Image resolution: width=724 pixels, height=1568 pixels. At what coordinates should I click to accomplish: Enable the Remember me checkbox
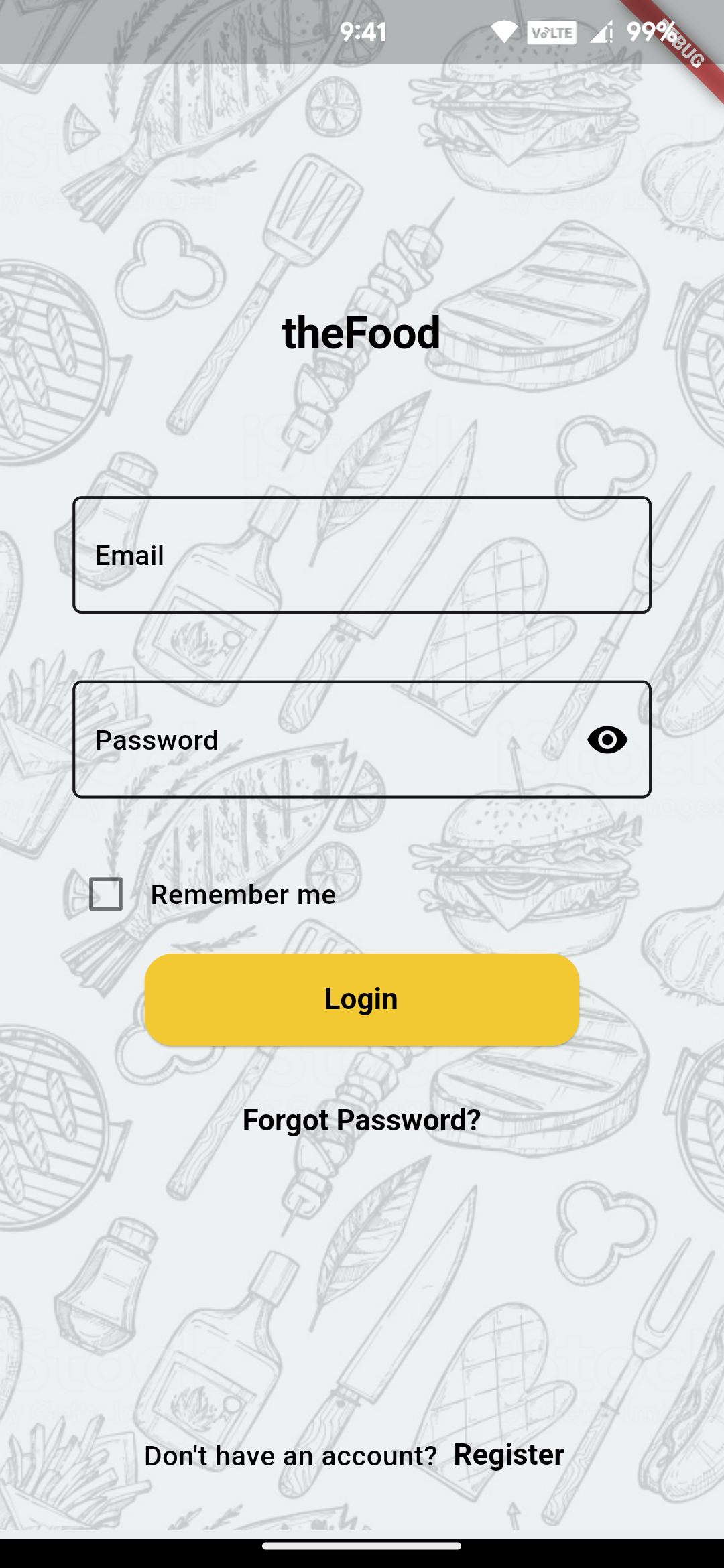click(x=105, y=894)
